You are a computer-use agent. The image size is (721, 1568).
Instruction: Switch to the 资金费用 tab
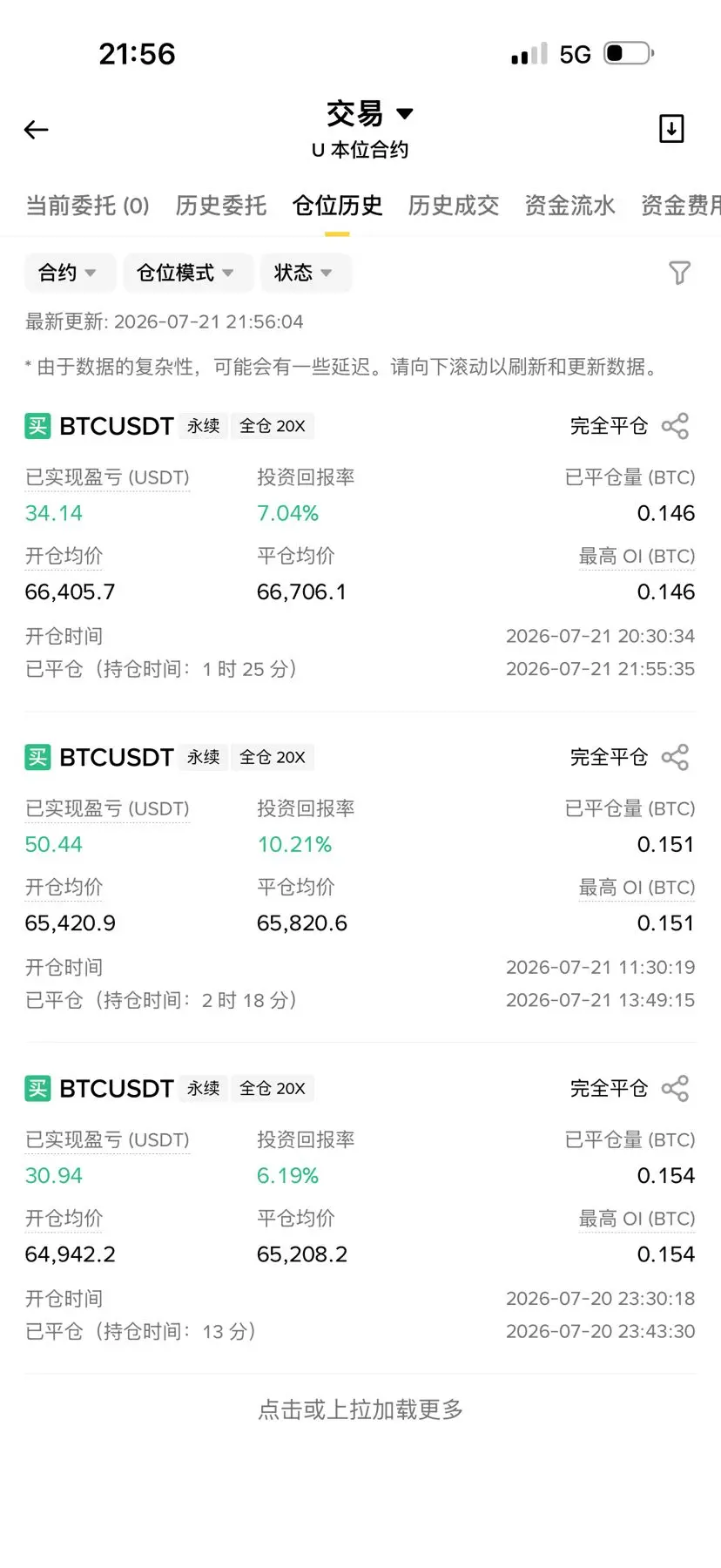point(680,206)
